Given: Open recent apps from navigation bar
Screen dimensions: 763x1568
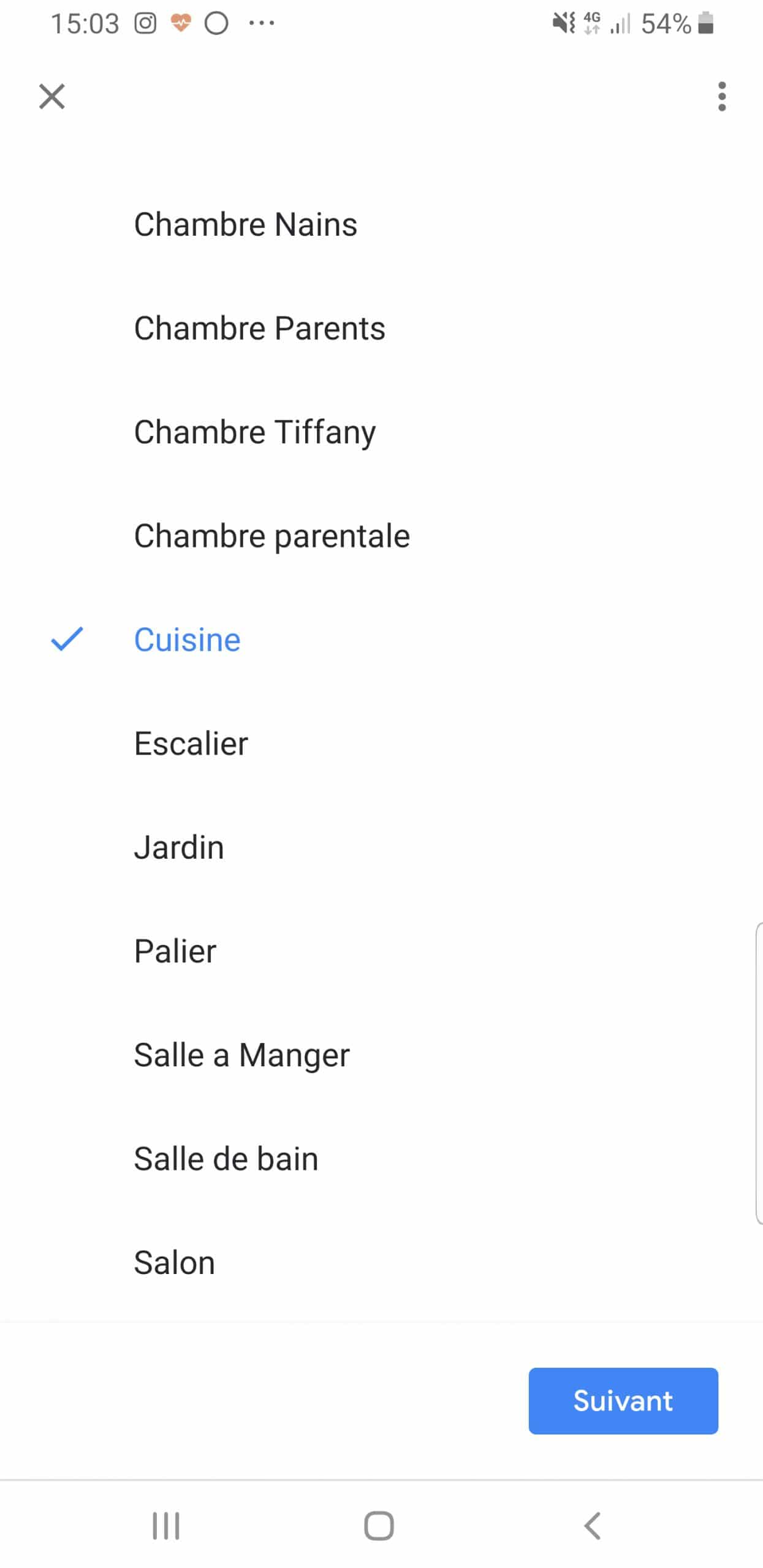Looking at the screenshot, I should pyautogui.click(x=166, y=1525).
